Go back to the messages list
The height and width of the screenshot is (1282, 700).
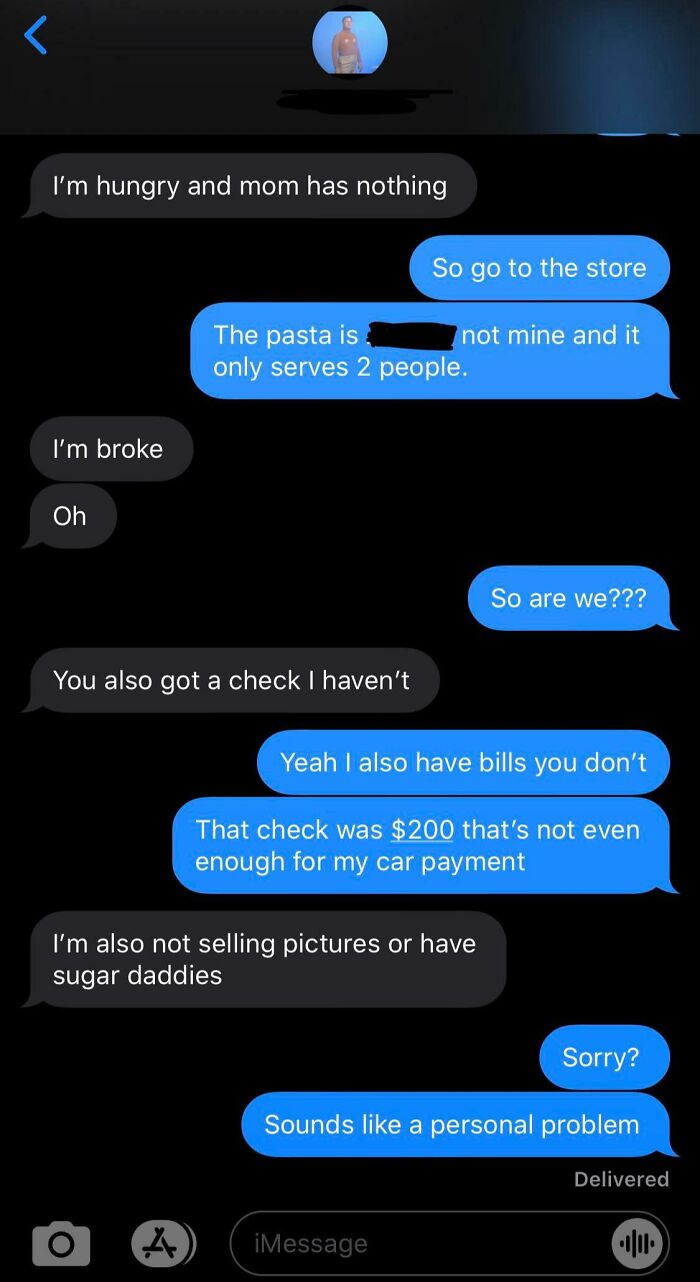[36, 36]
